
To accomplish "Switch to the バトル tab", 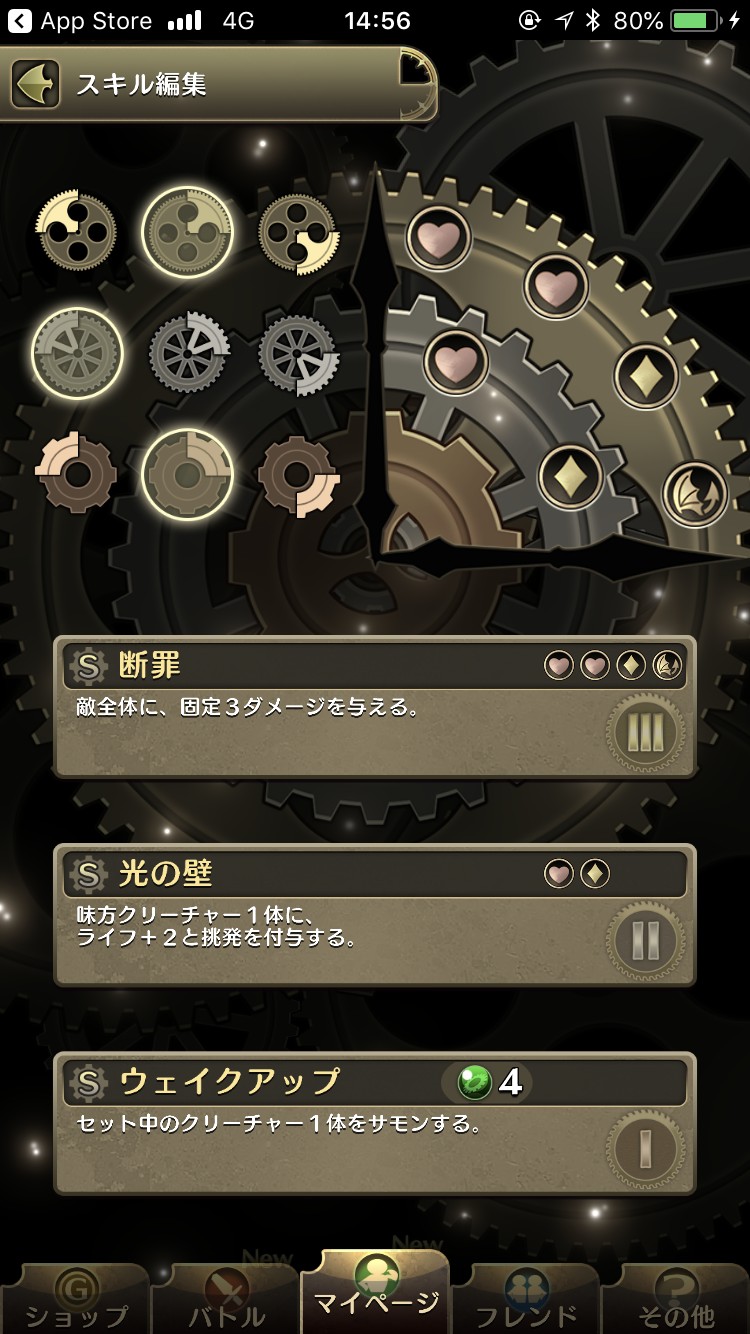I will (226, 1300).
